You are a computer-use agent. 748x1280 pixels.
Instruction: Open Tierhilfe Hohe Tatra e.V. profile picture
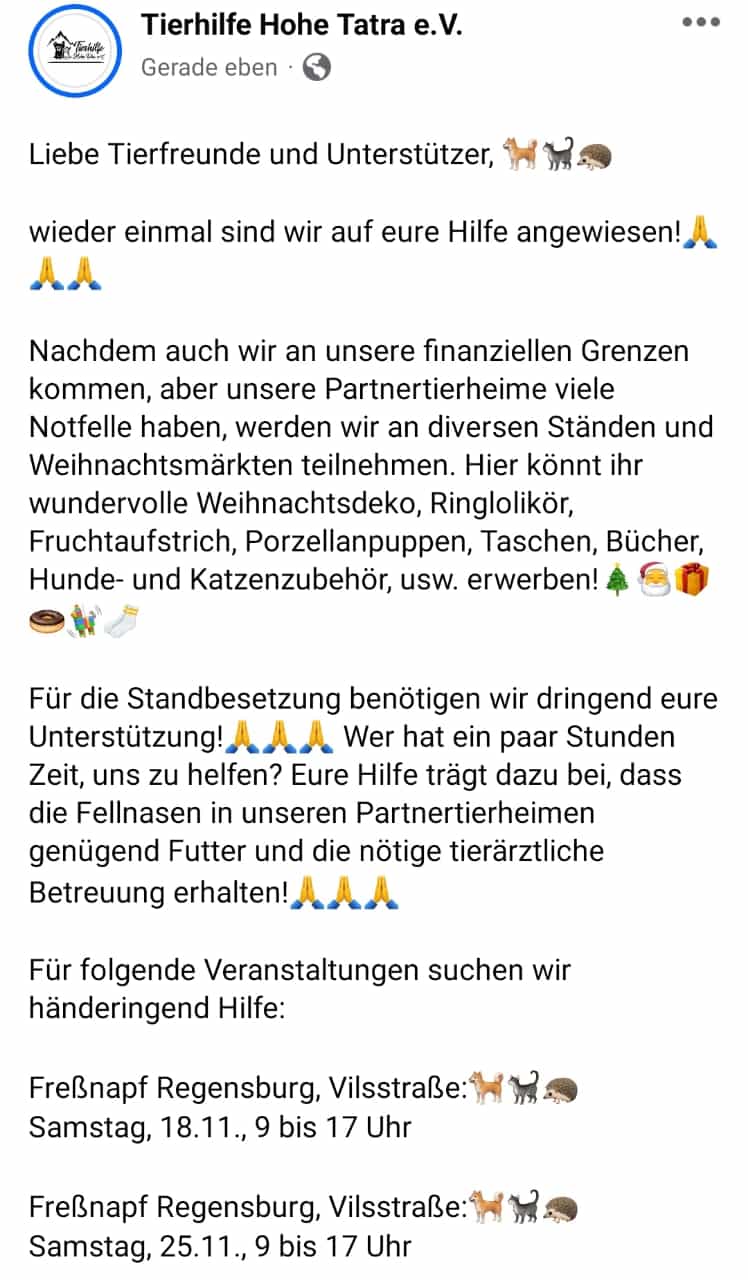coord(75,50)
